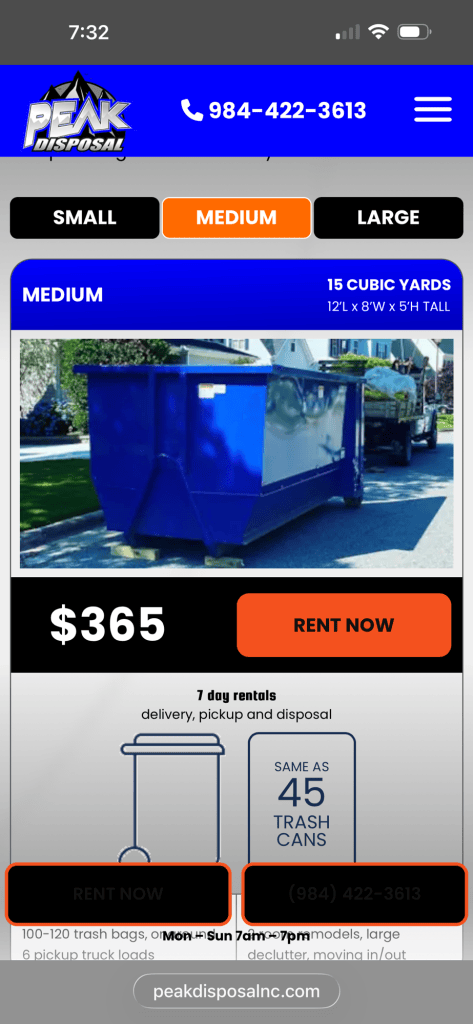The height and width of the screenshot is (1024, 473).
Task: Tap the sticky Rent Now button at bottom
Action: click(x=118, y=893)
